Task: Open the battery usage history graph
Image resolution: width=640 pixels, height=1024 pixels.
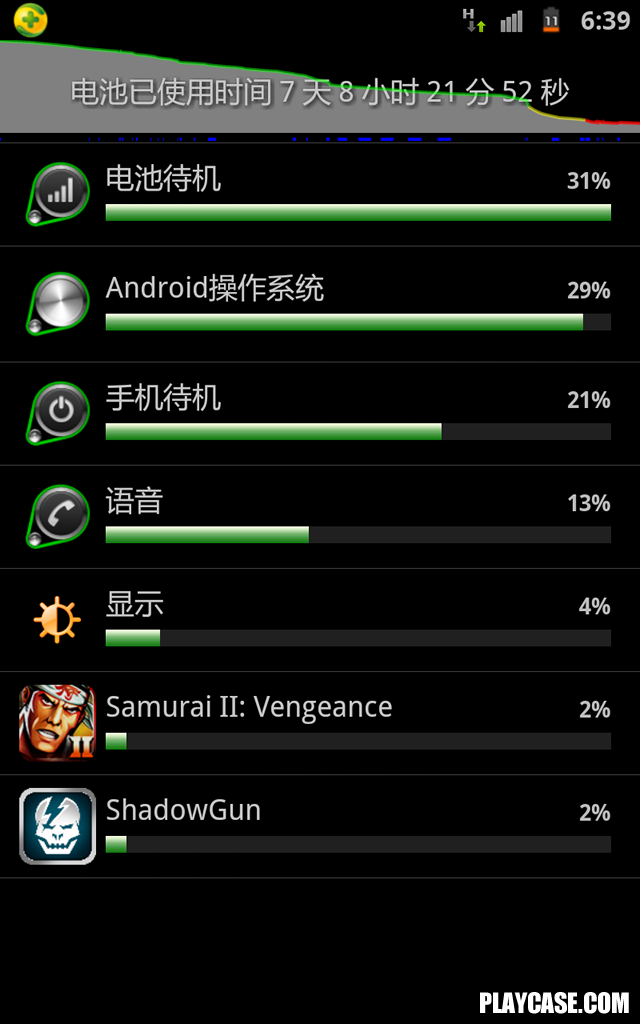Action: point(320,89)
